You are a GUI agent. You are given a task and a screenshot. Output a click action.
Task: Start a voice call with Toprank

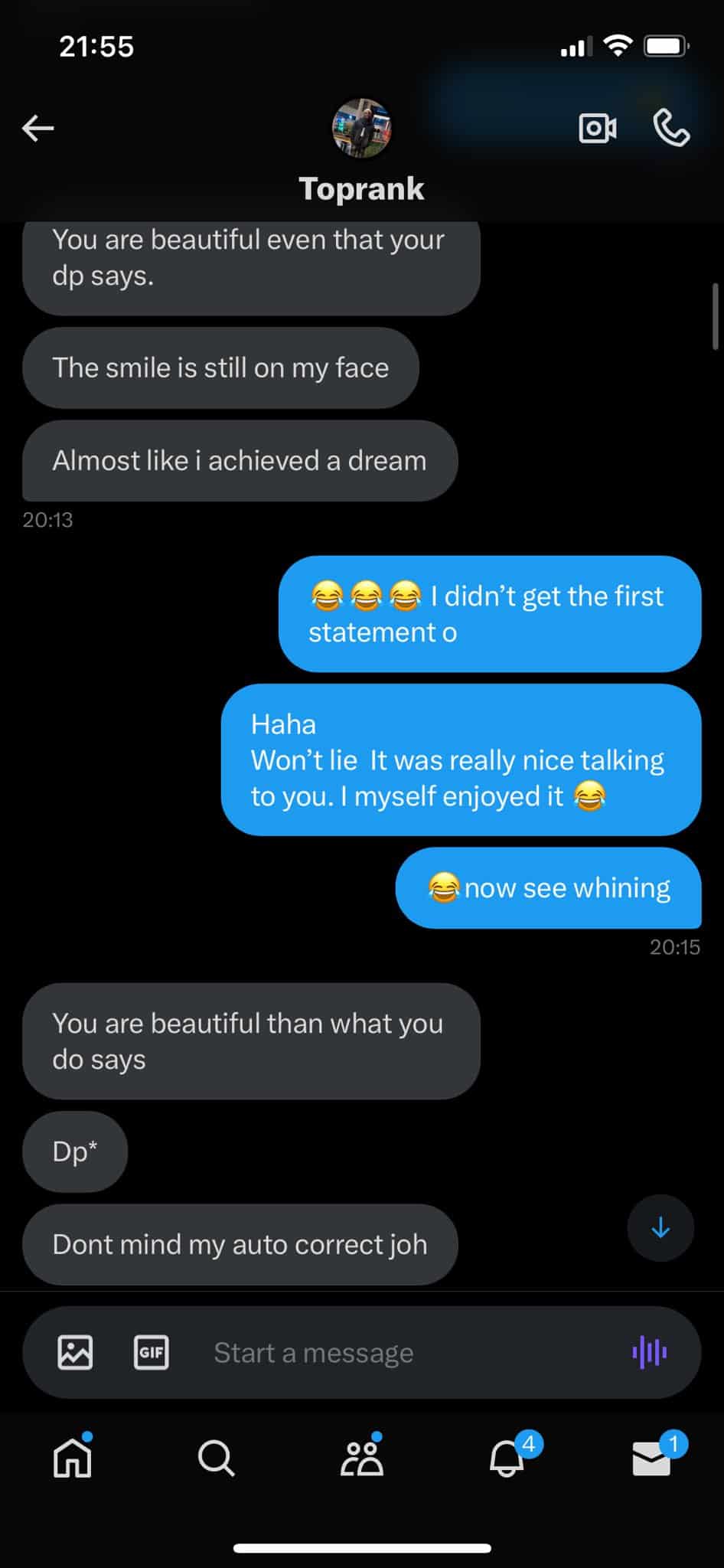pos(671,128)
